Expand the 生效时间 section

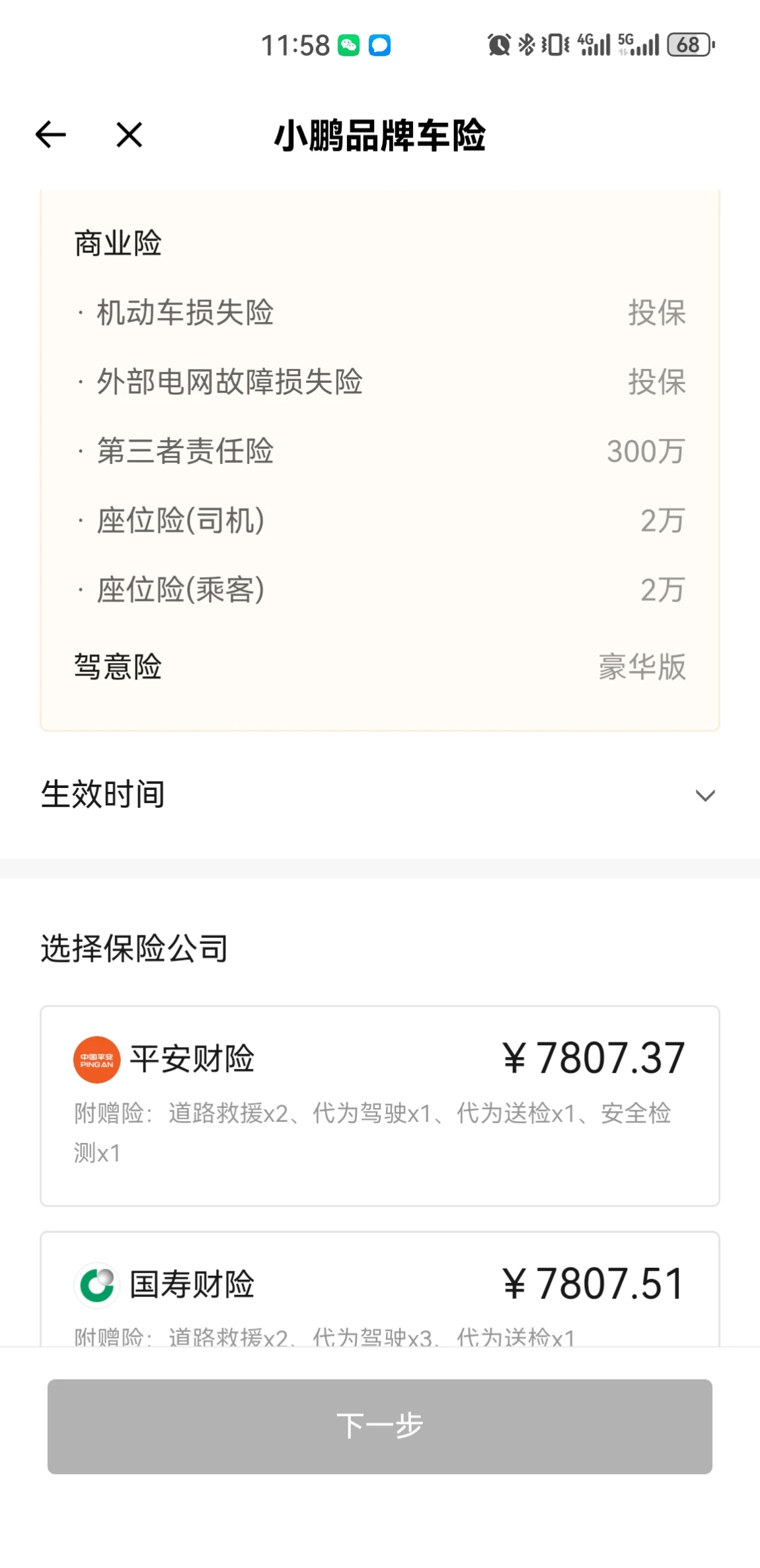tap(379, 795)
